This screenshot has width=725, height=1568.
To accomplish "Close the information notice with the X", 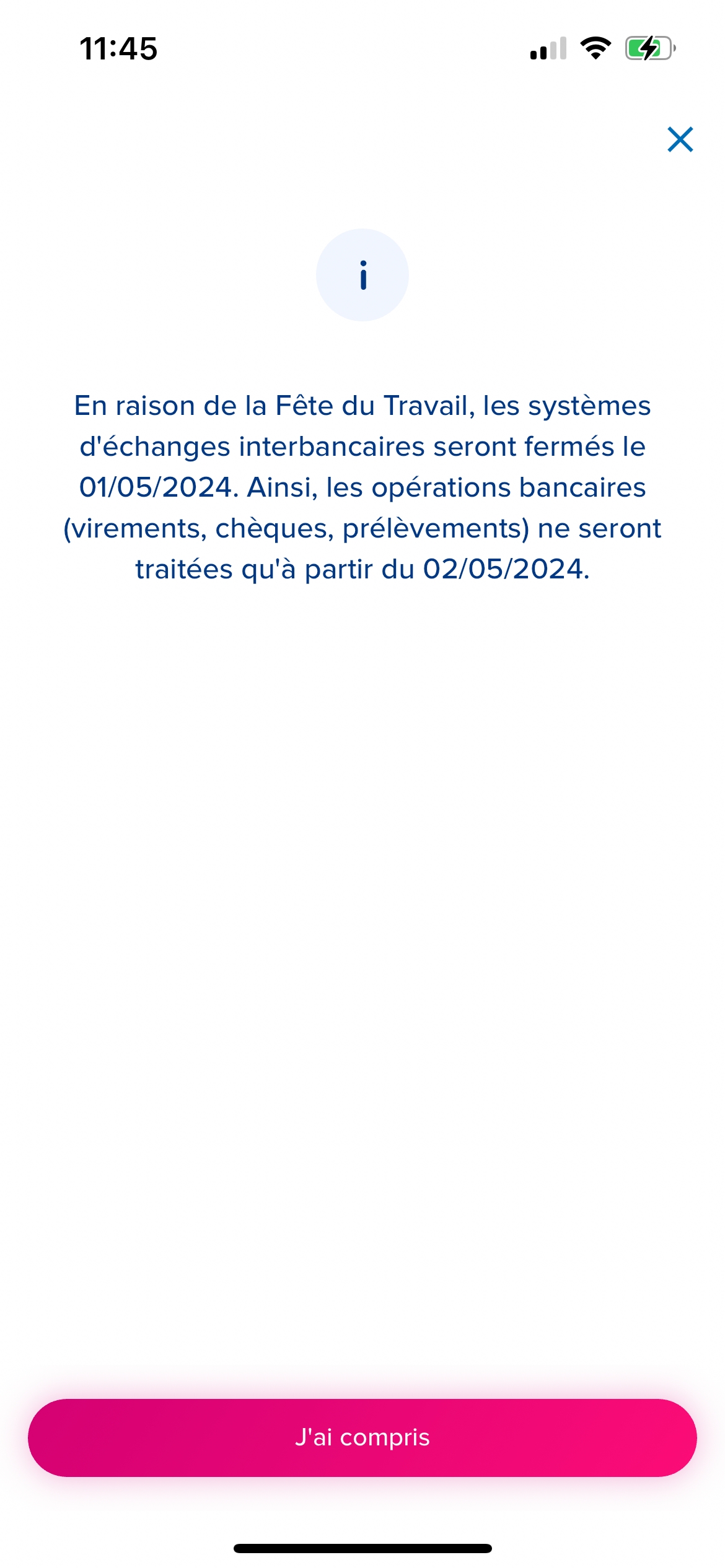I will tap(680, 139).
